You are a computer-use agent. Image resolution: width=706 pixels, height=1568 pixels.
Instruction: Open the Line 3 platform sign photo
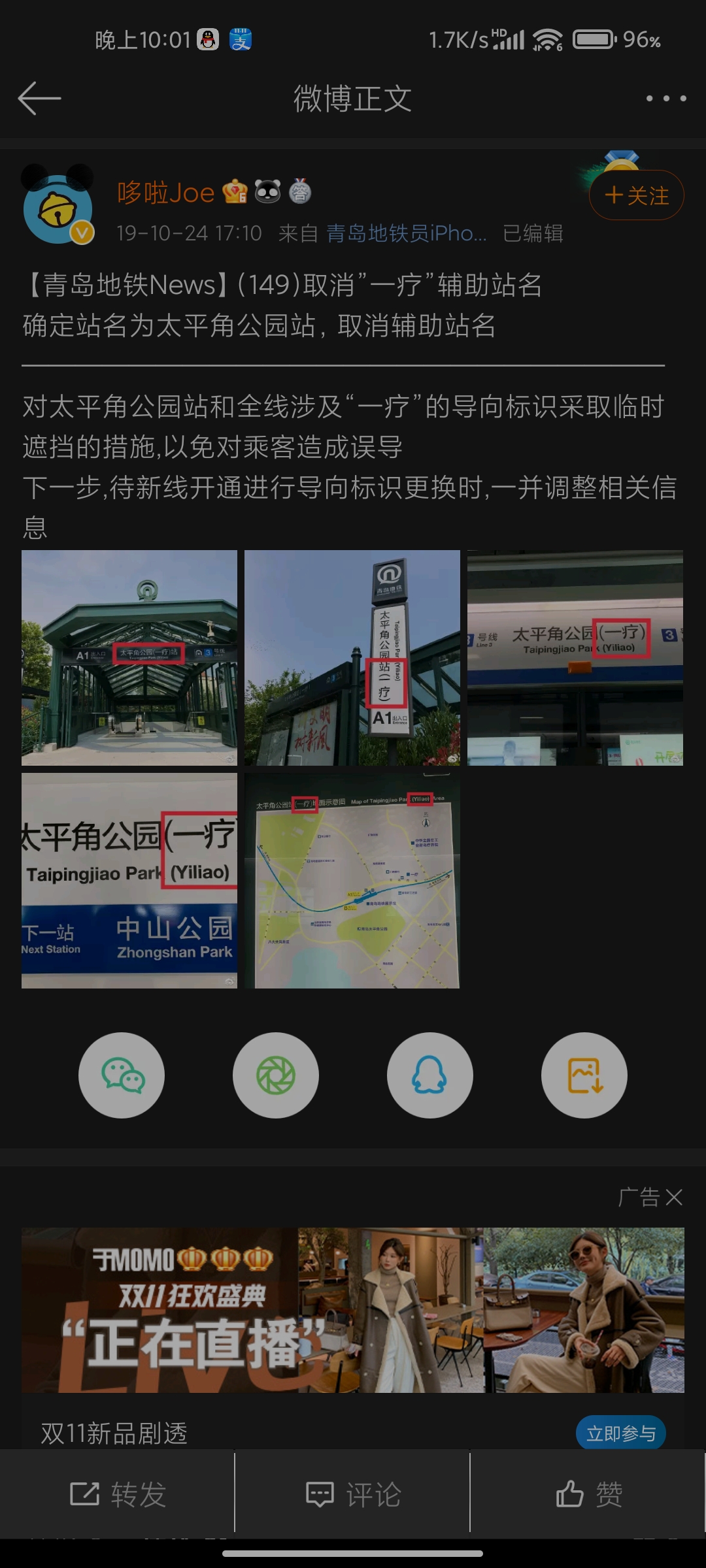click(x=575, y=657)
